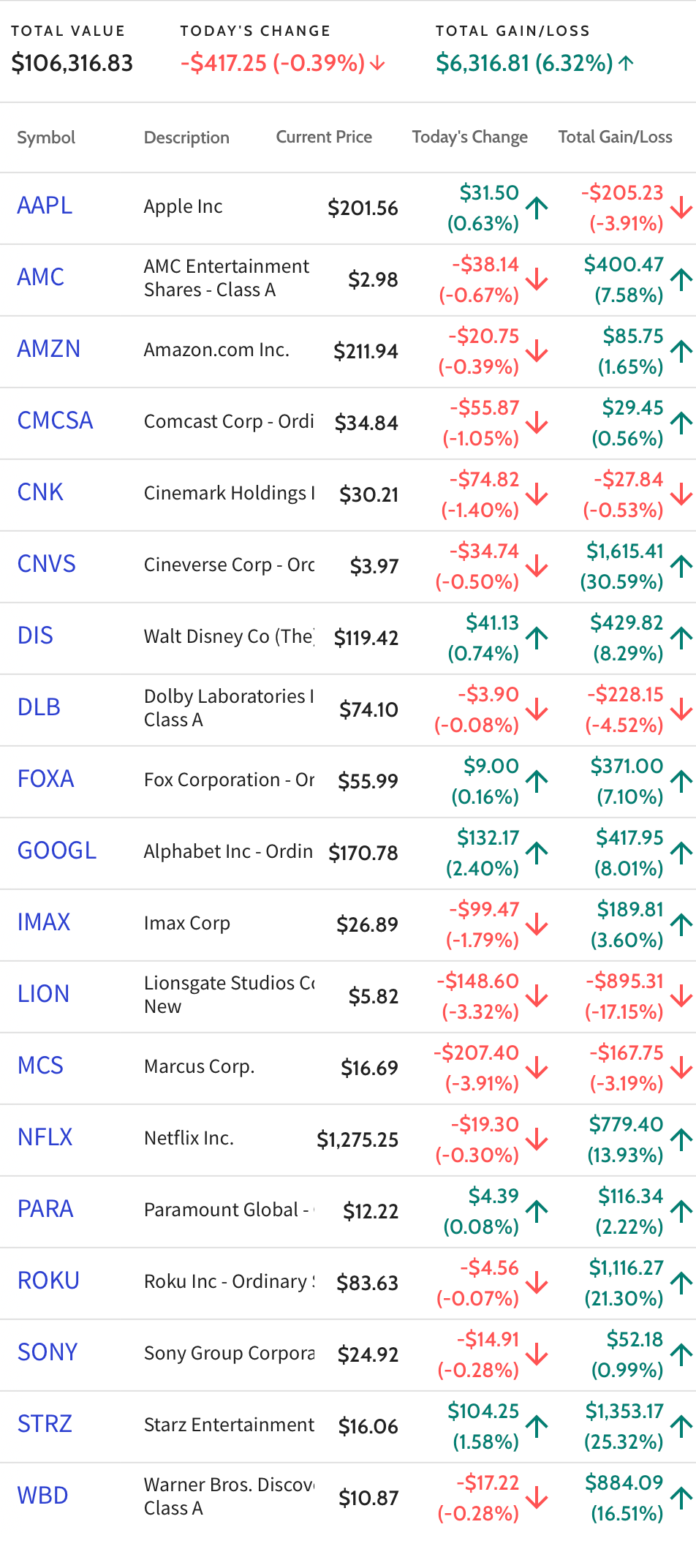Select the LION symbol link
The height and width of the screenshot is (1568, 696).
(43, 994)
